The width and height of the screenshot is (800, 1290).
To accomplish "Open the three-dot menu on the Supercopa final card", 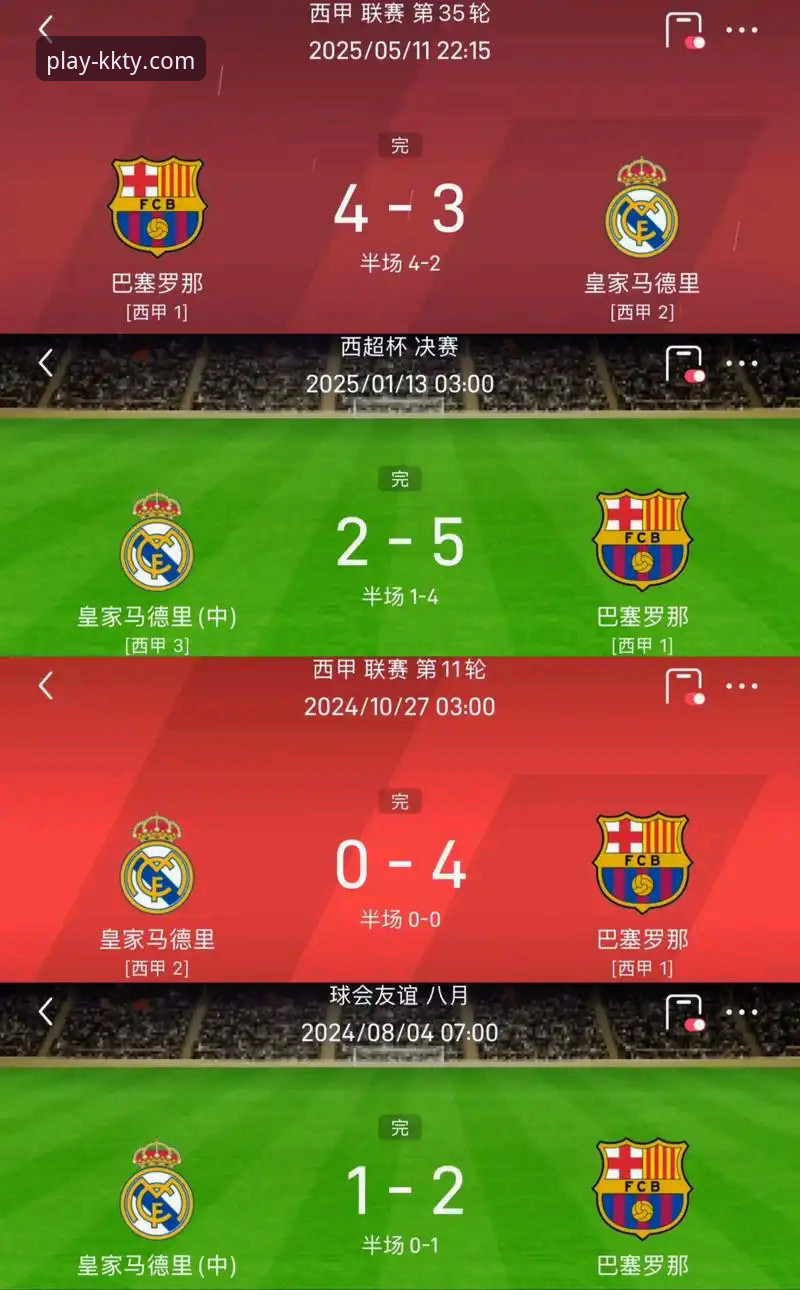I will coord(742,363).
